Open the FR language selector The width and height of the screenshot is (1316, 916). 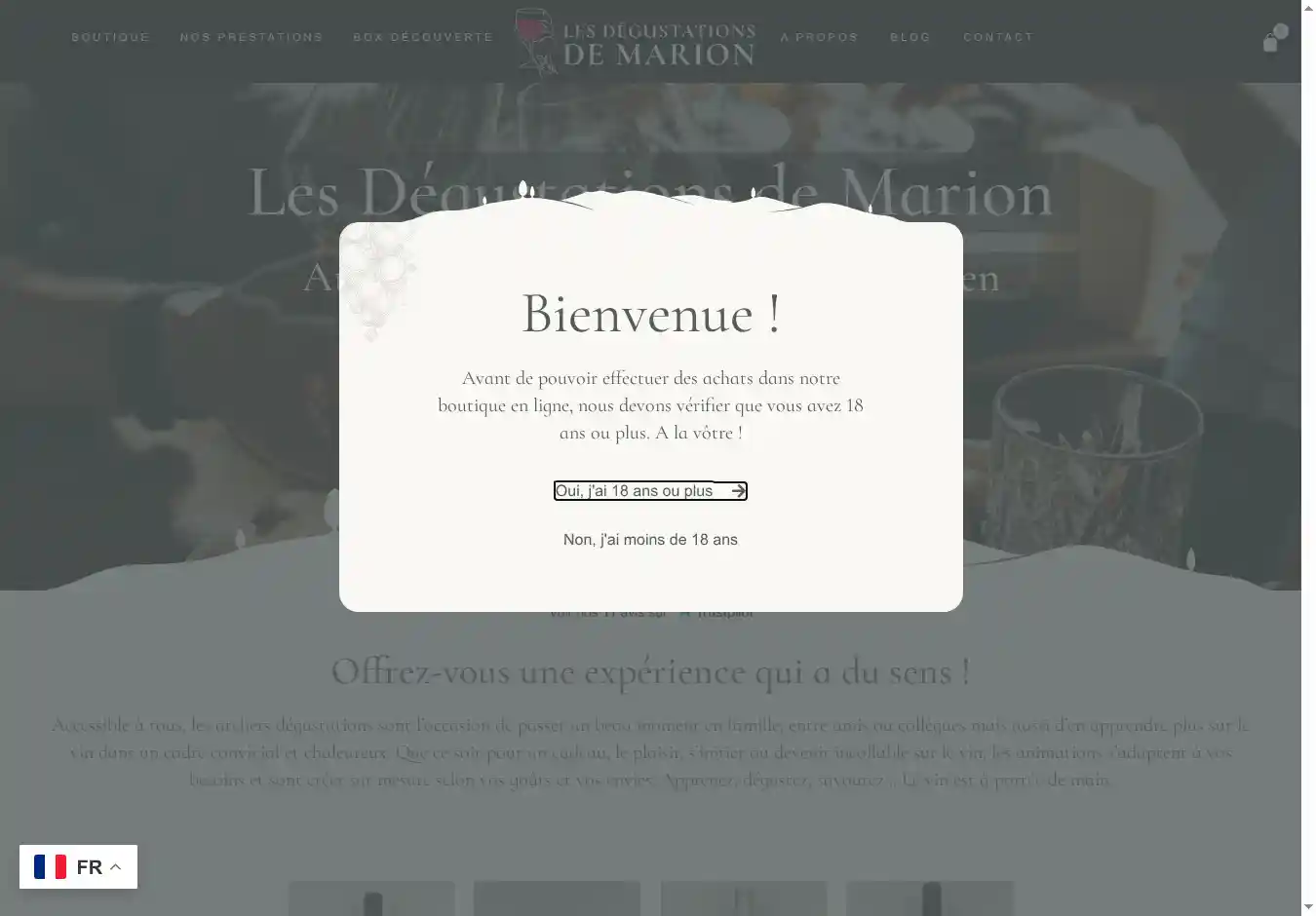(78, 866)
